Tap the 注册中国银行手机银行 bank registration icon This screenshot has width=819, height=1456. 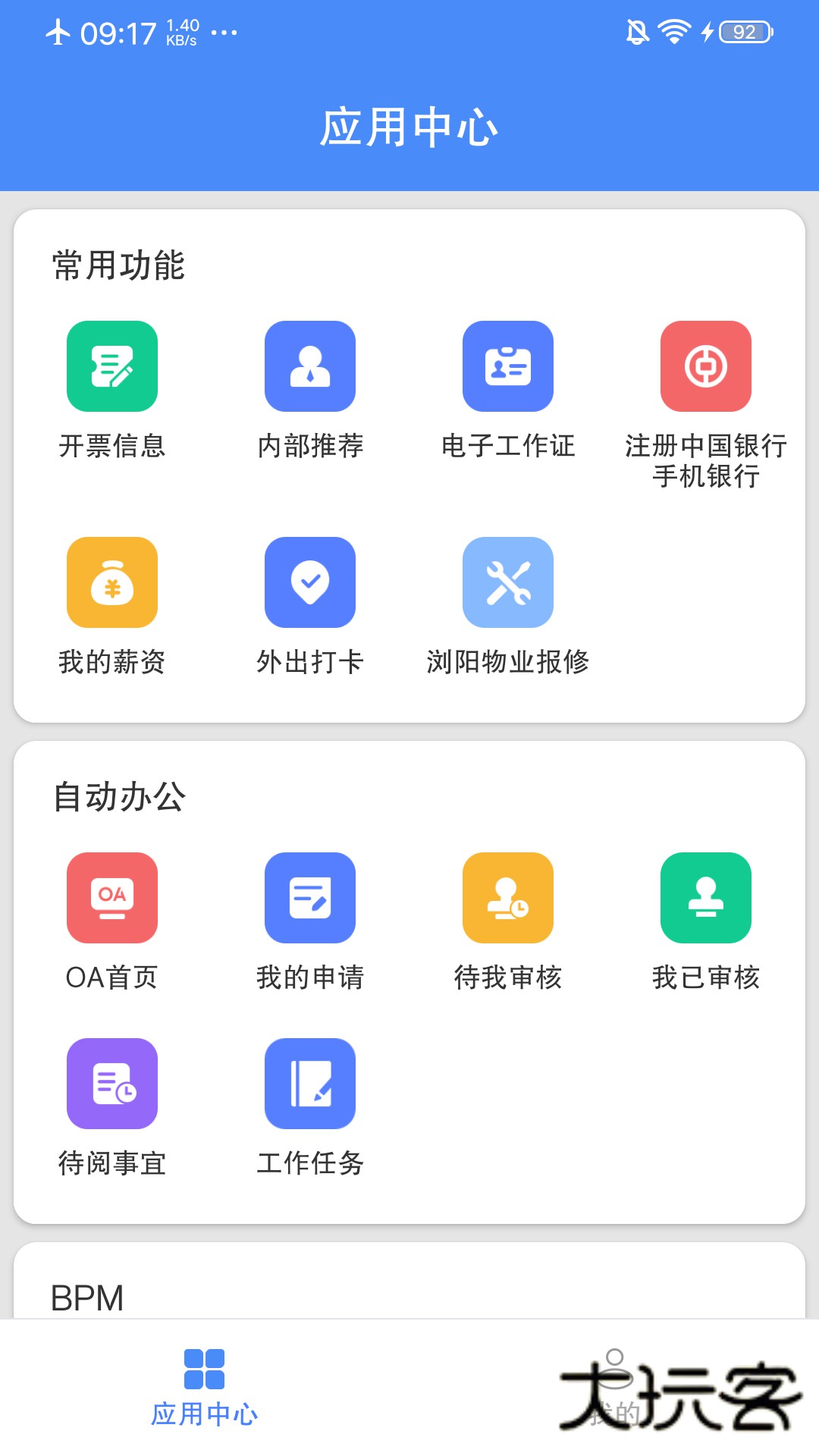(x=705, y=366)
